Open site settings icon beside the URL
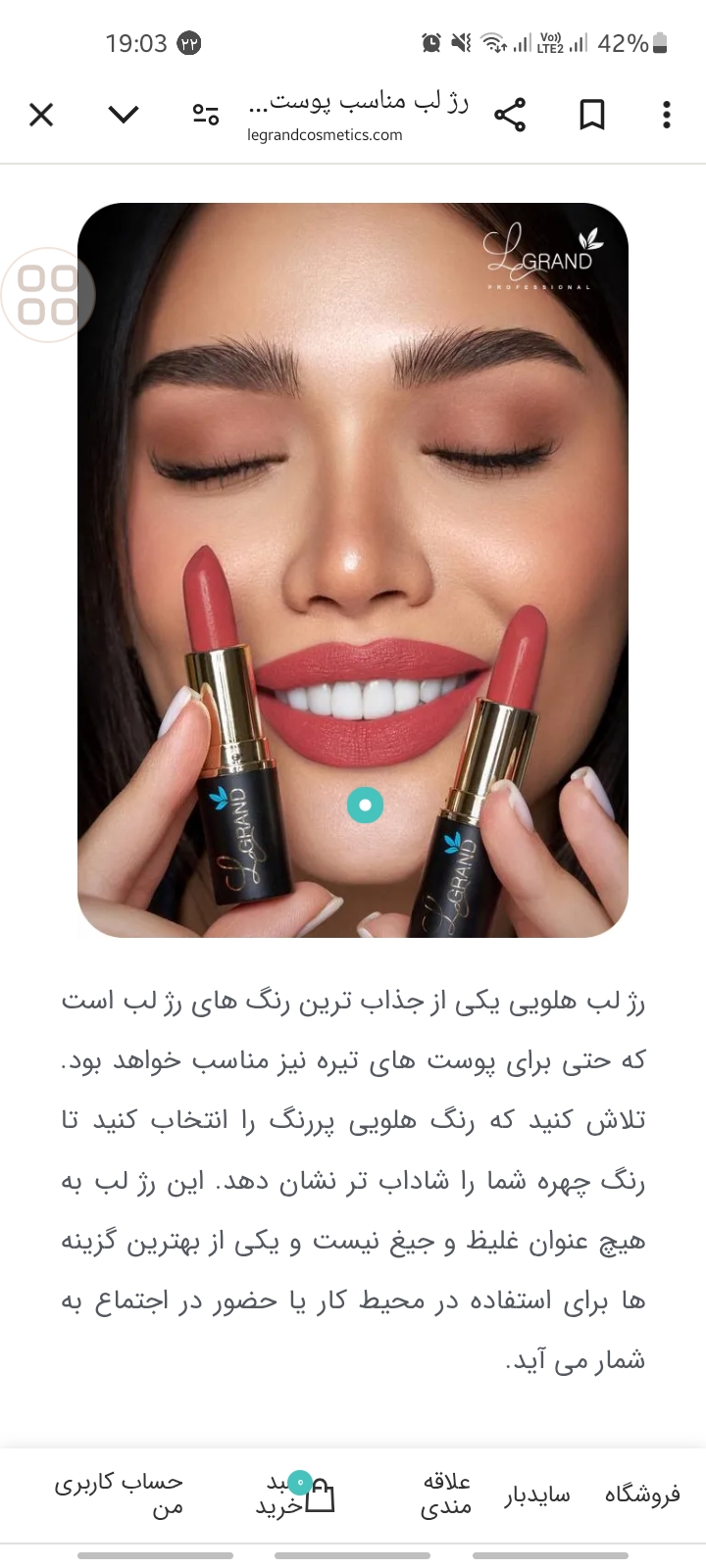This screenshot has height=1568, width=706. tap(206, 116)
